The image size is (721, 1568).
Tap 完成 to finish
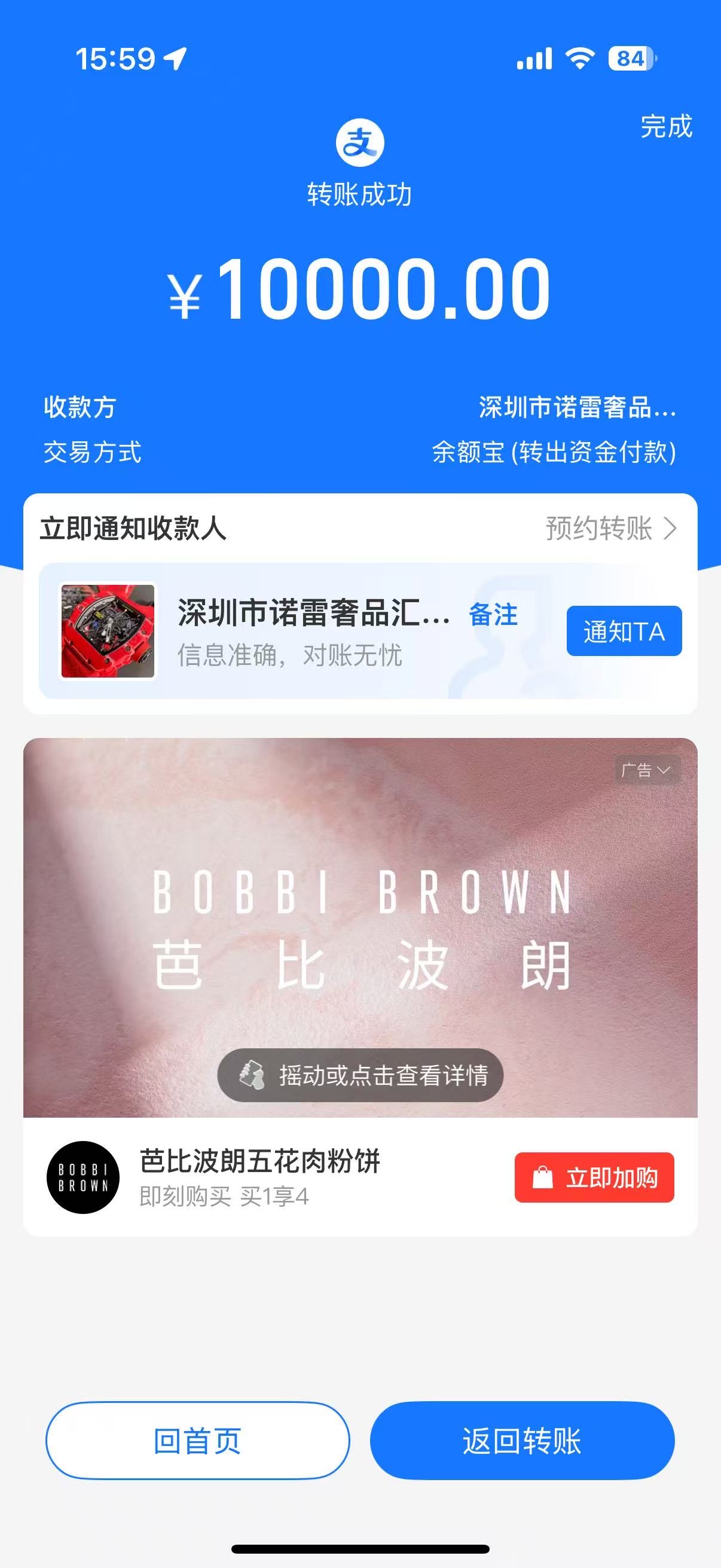coord(665,127)
